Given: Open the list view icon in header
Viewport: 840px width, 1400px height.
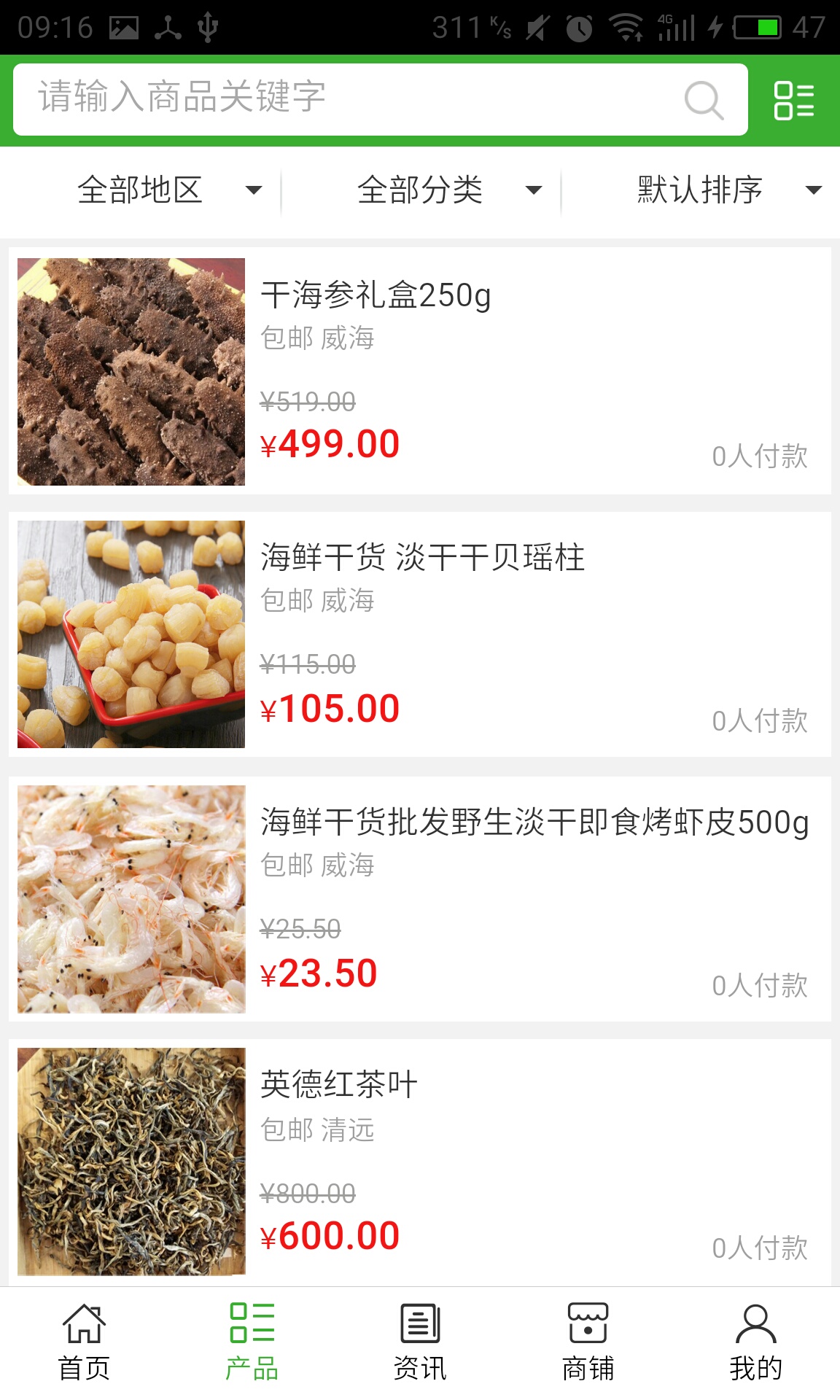Looking at the screenshot, I should (x=793, y=100).
